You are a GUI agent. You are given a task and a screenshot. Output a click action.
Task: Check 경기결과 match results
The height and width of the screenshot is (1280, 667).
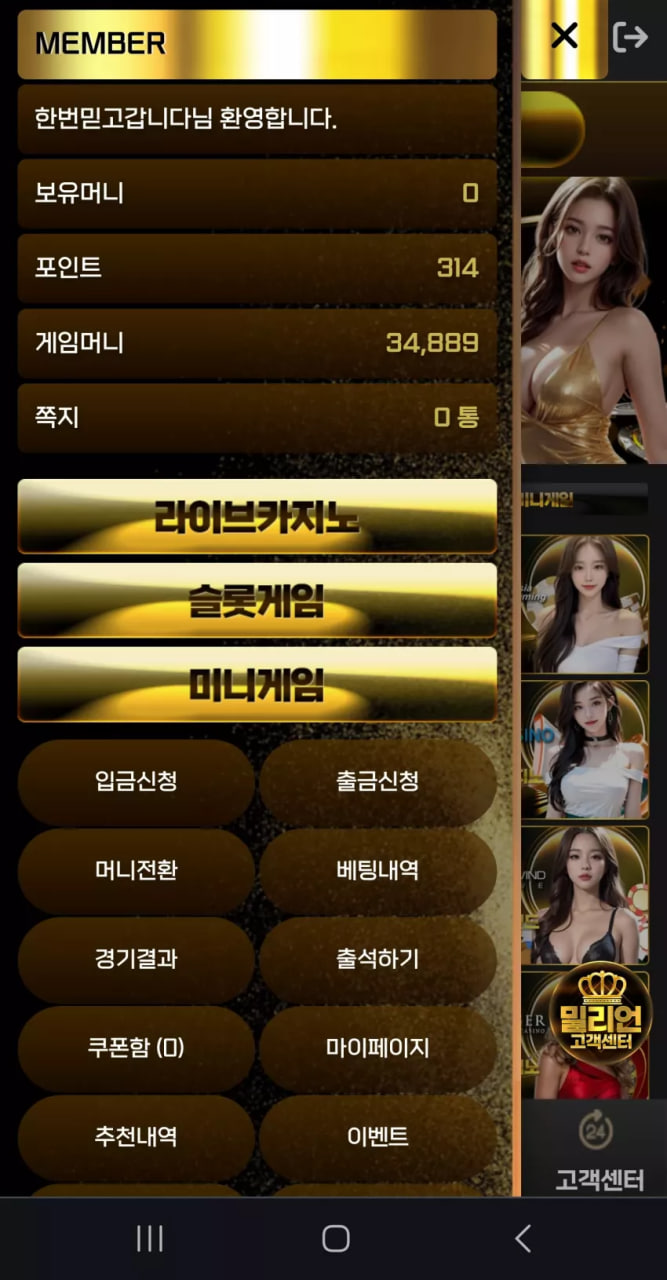pyautogui.click(x=136, y=959)
